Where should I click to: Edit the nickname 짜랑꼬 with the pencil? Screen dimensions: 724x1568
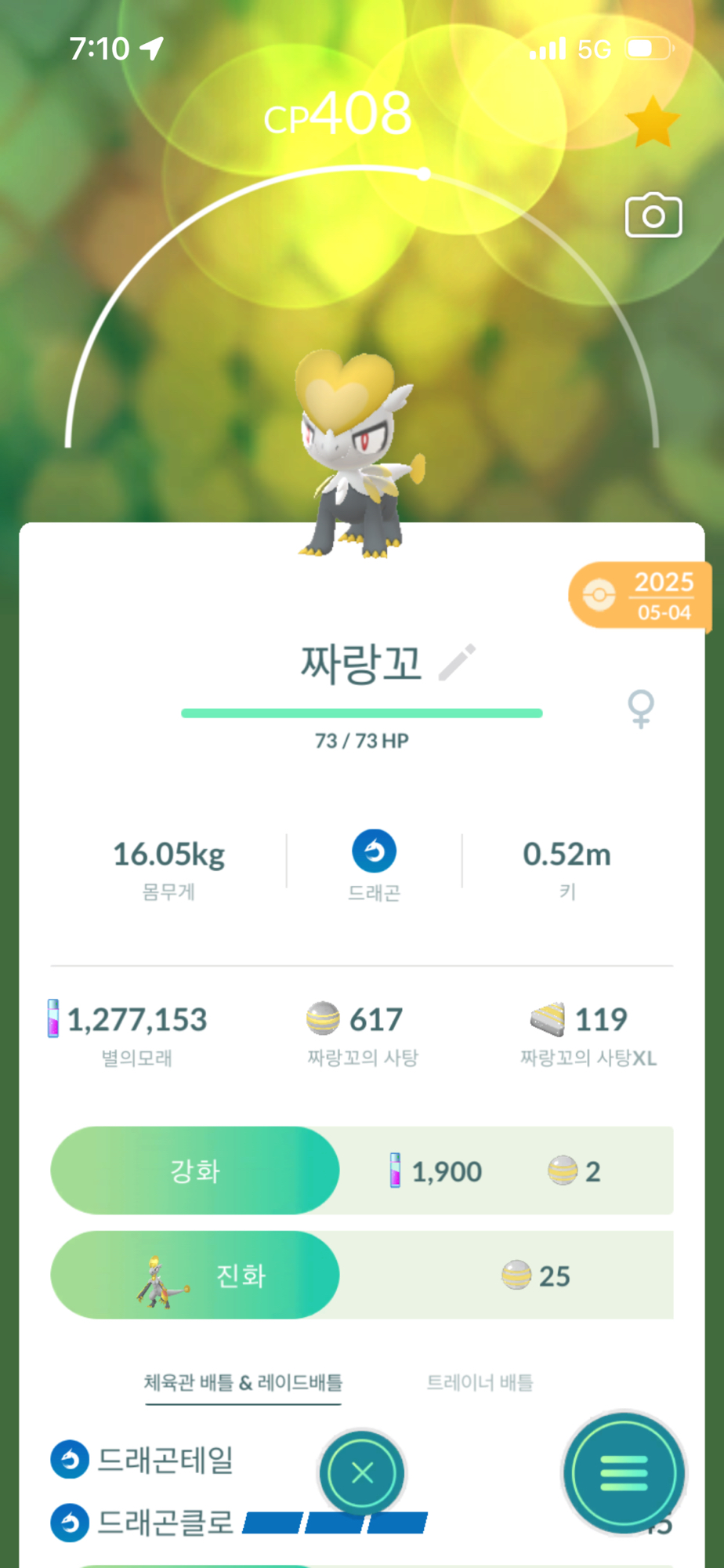click(x=457, y=662)
